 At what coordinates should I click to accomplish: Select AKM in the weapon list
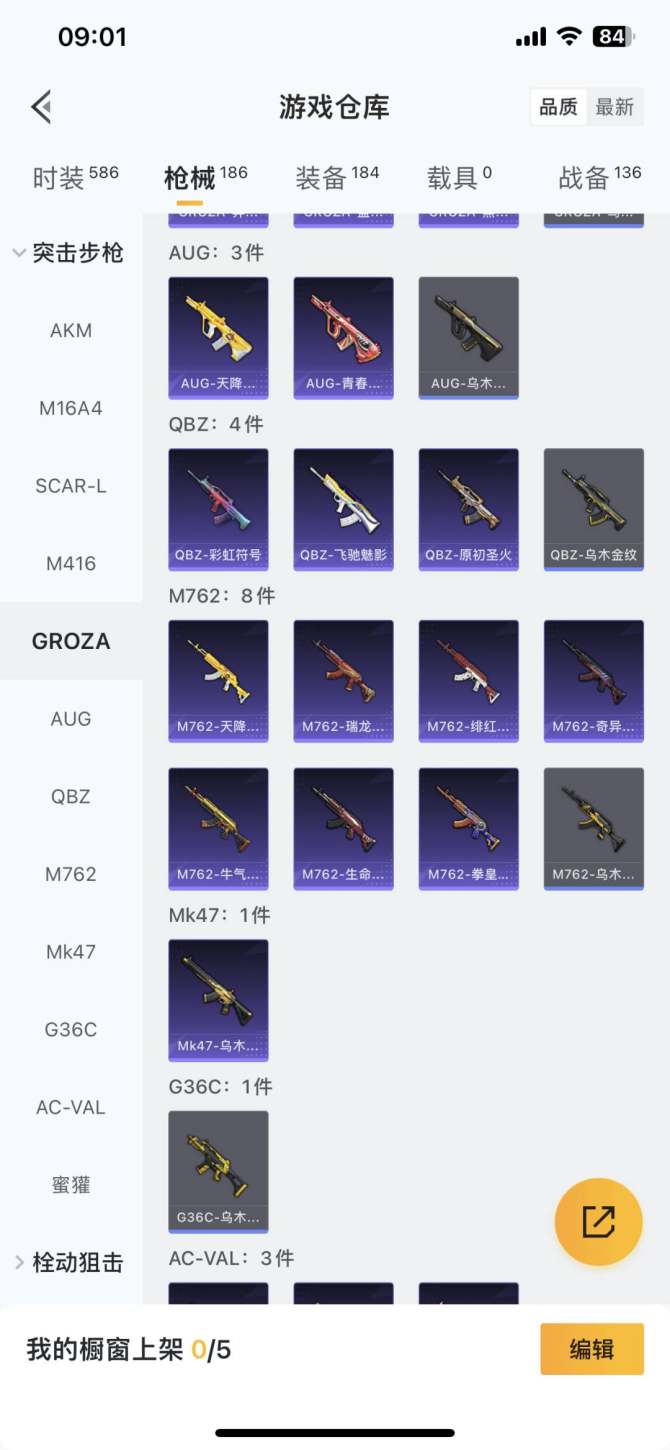pyautogui.click(x=71, y=331)
